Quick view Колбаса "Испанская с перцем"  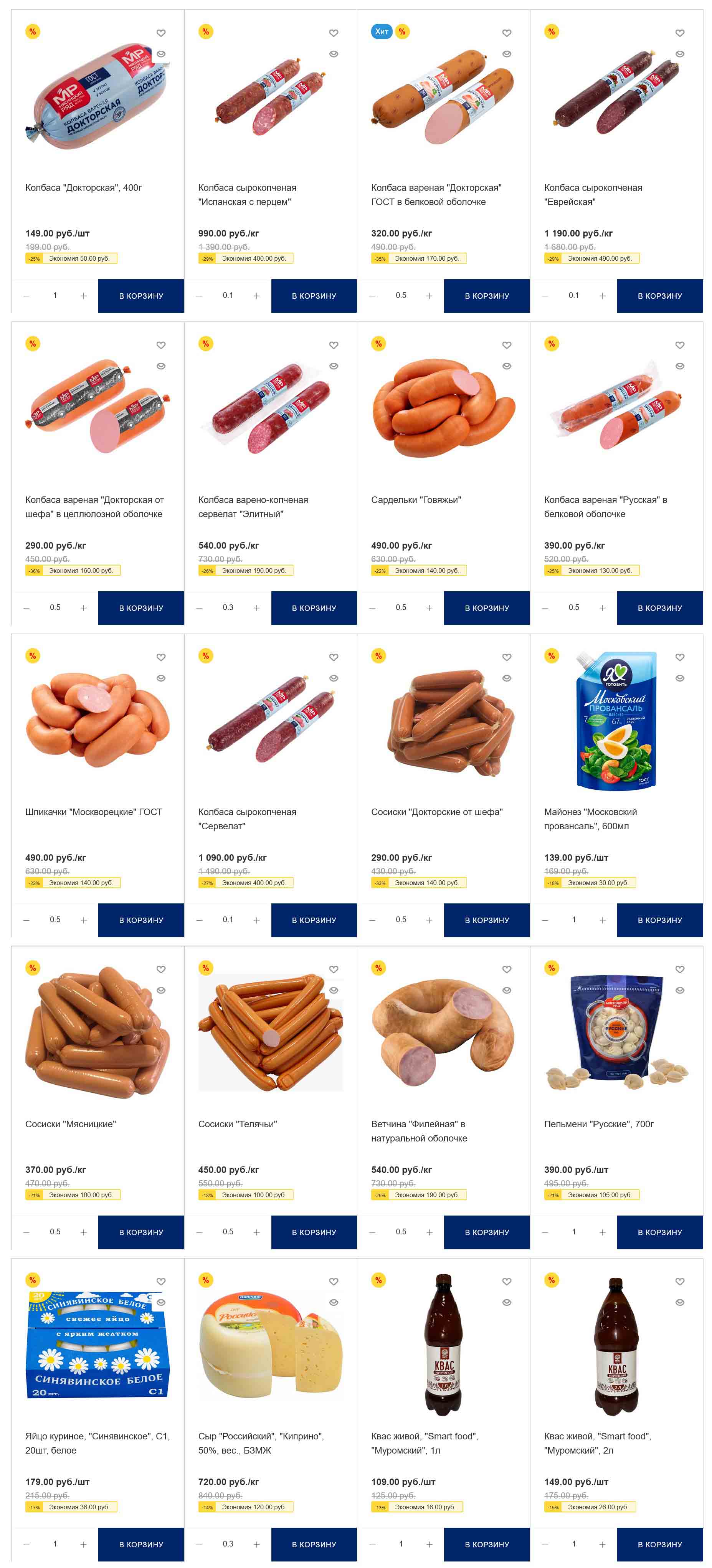334,54
